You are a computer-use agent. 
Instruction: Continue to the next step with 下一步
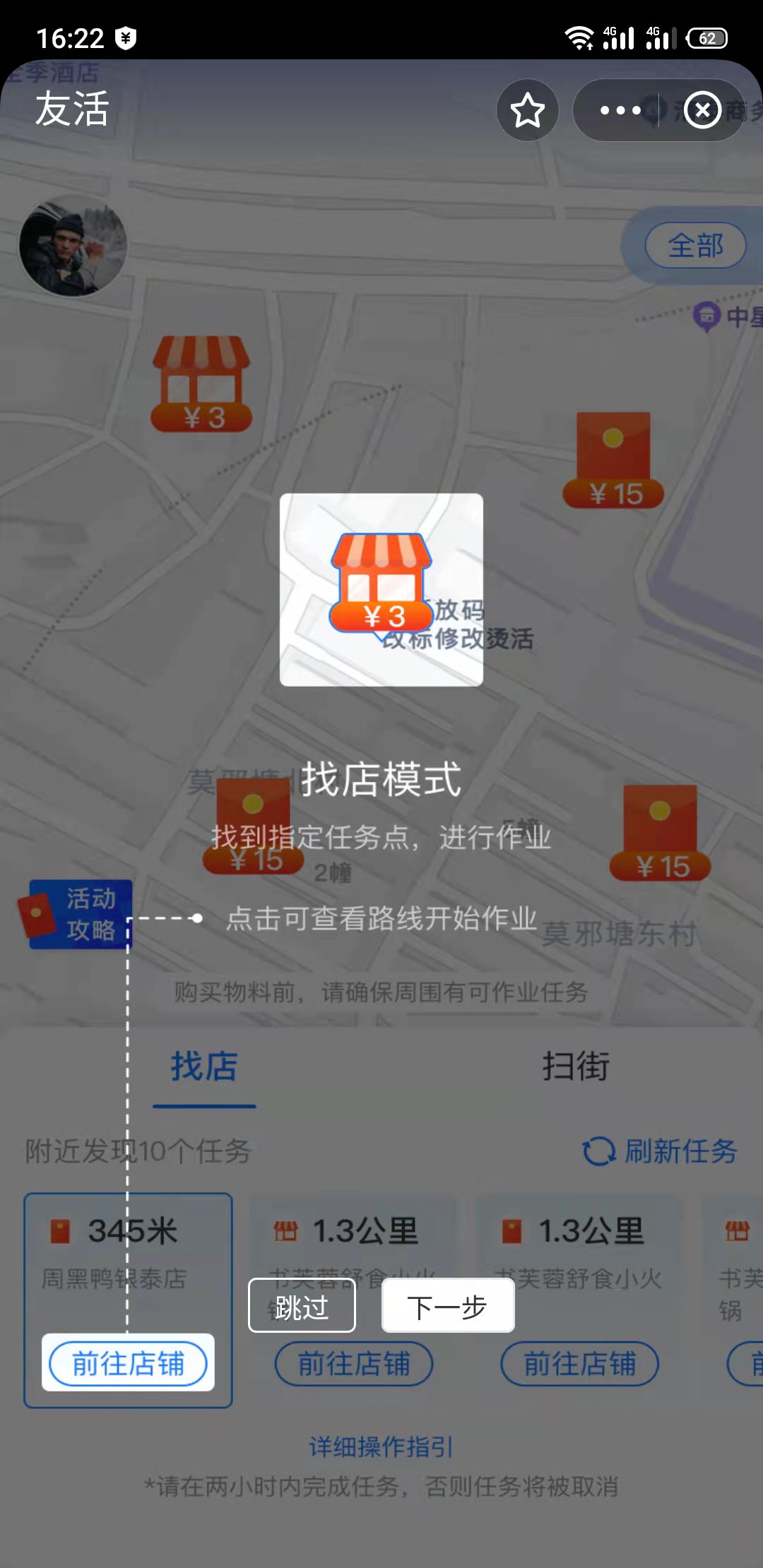tap(447, 1307)
